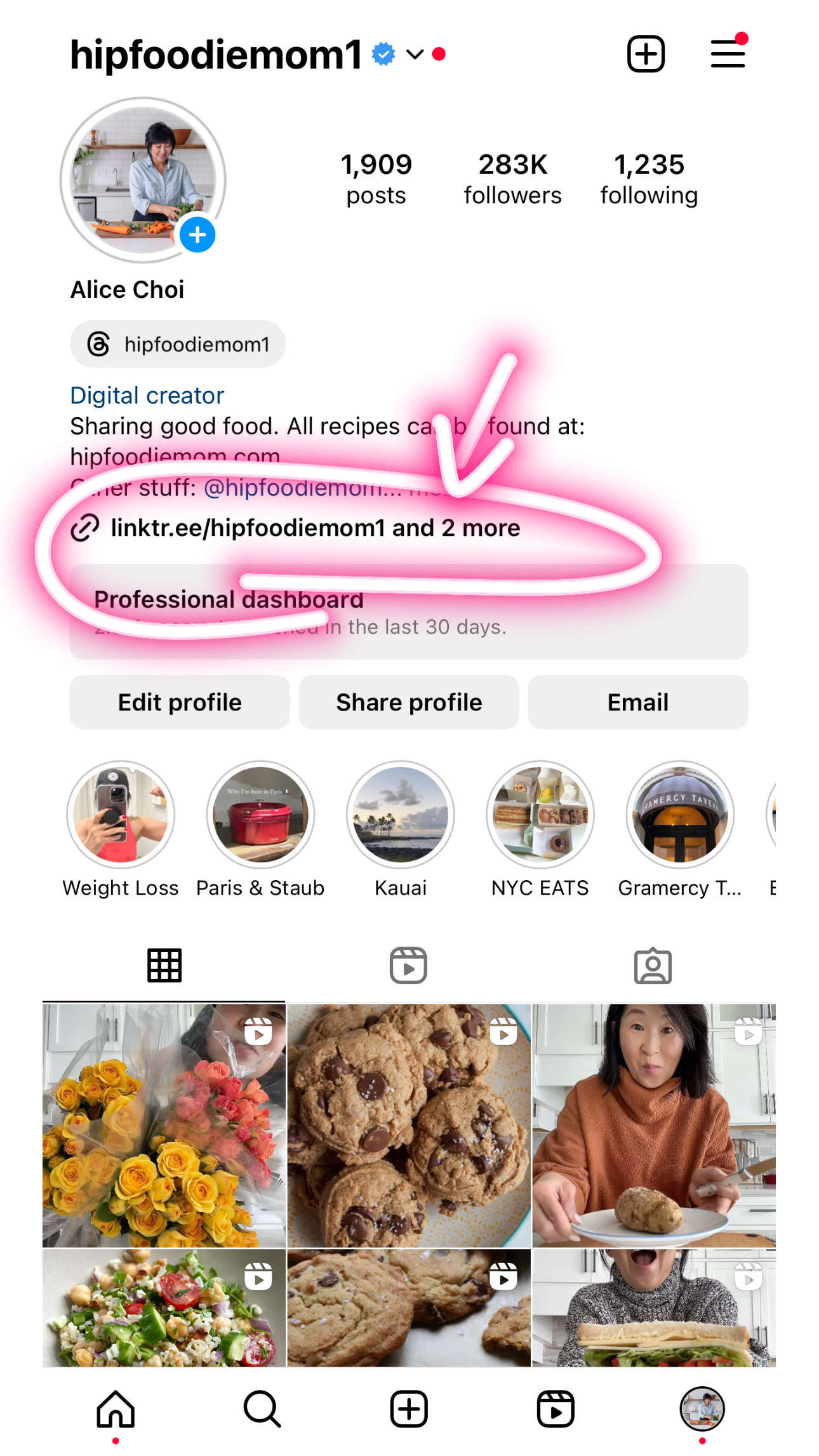Tap Share profile

tap(409, 702)
